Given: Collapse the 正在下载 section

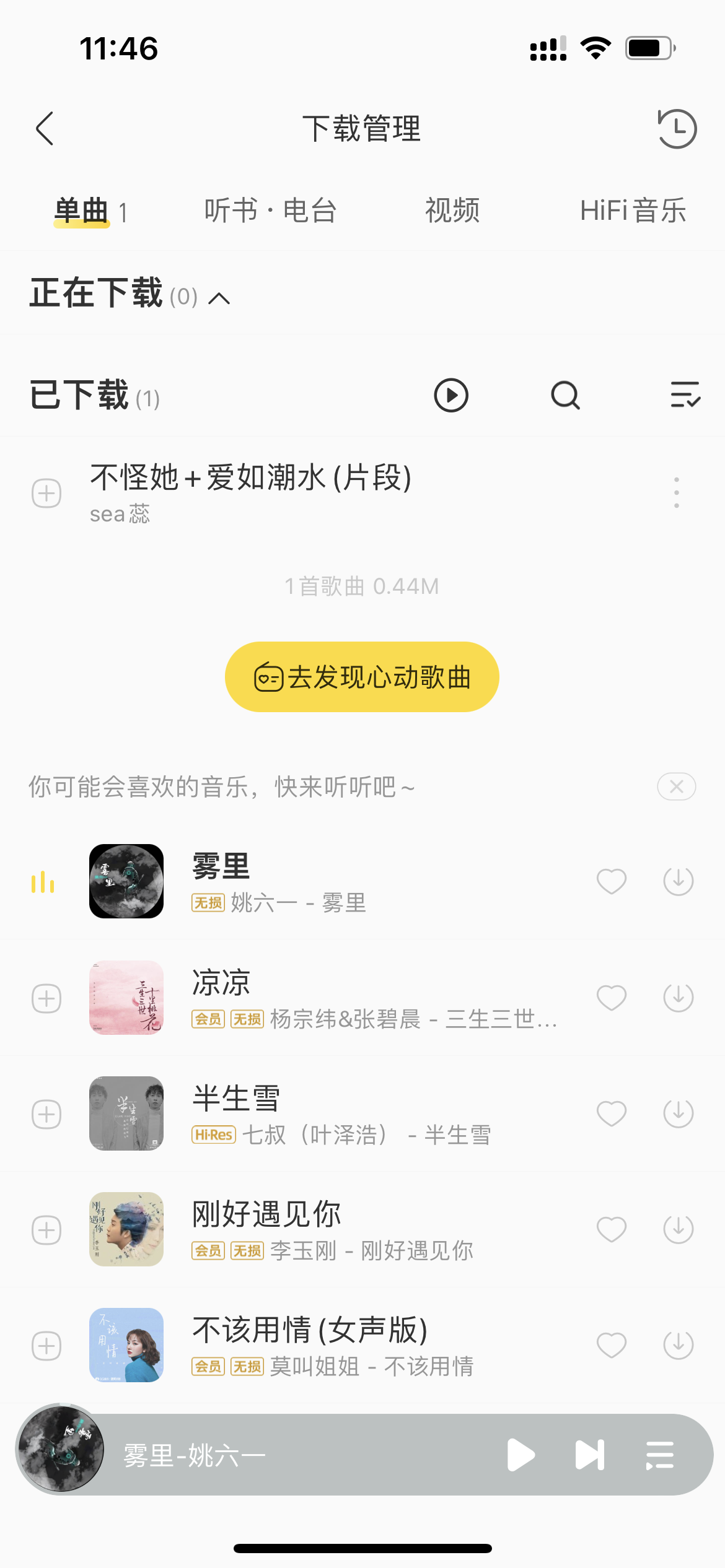Looking at the screenshot, I should (x=220, y=298).
